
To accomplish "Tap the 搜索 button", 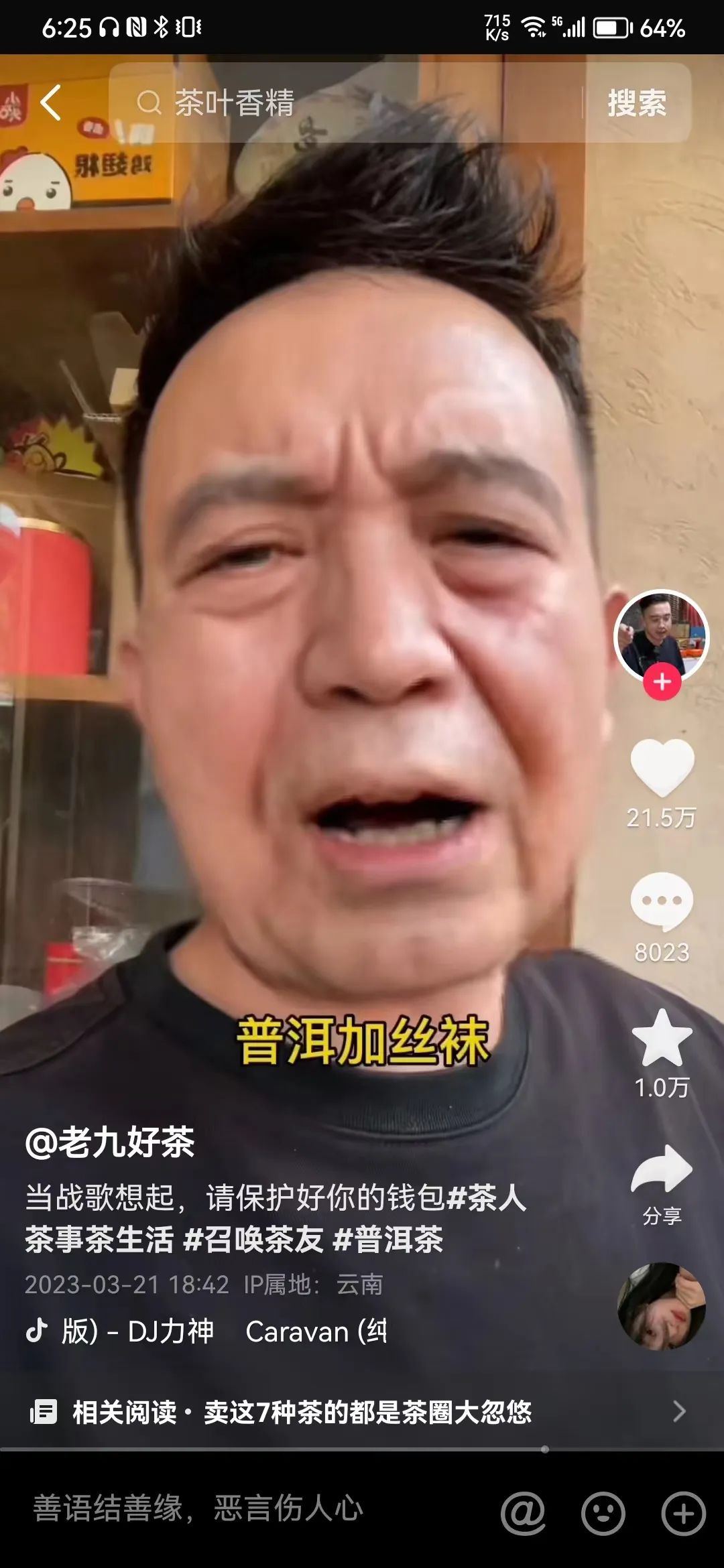I will (x=636, y=103).
